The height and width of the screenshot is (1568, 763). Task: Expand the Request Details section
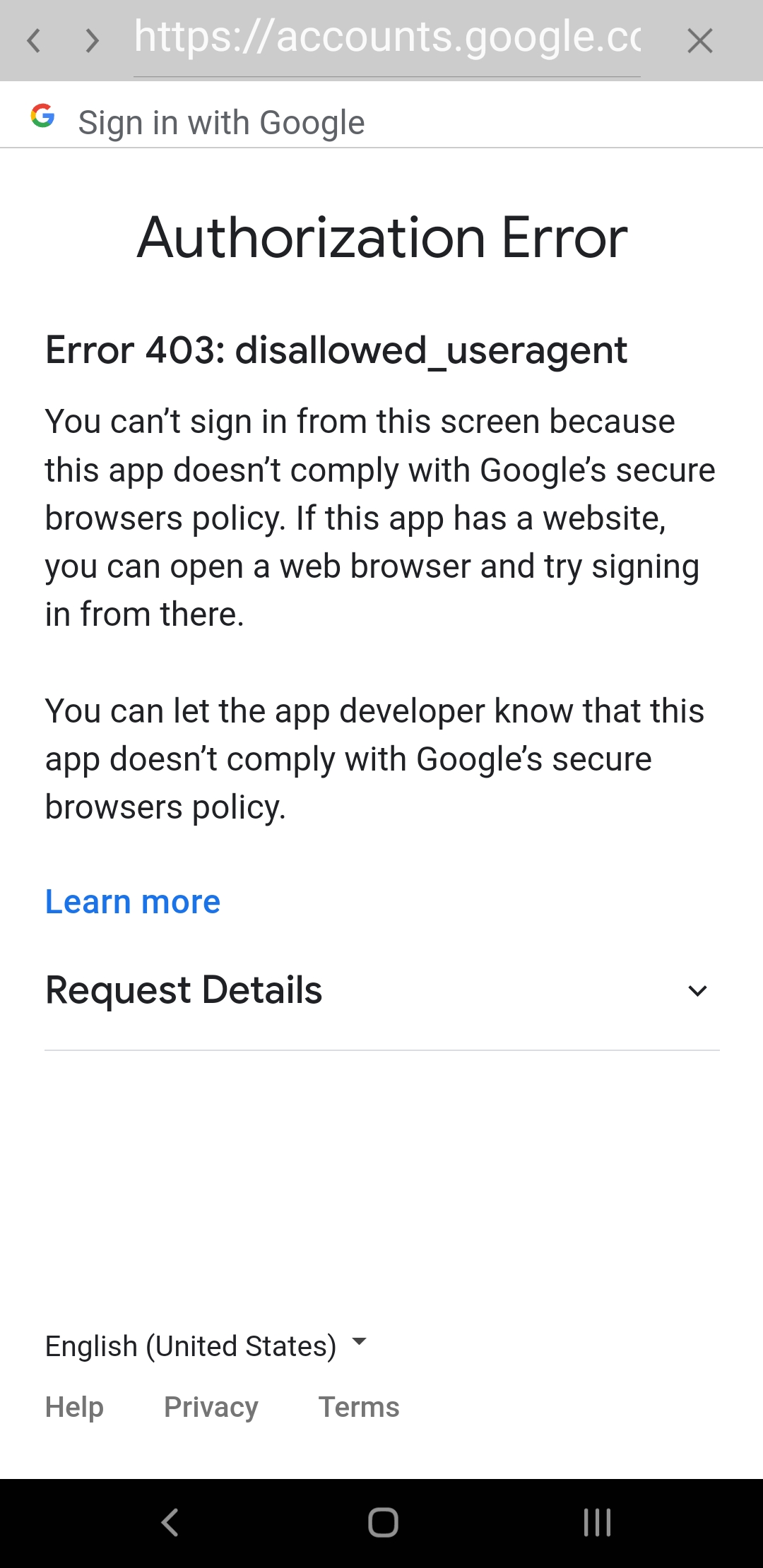tap(381, 990)
